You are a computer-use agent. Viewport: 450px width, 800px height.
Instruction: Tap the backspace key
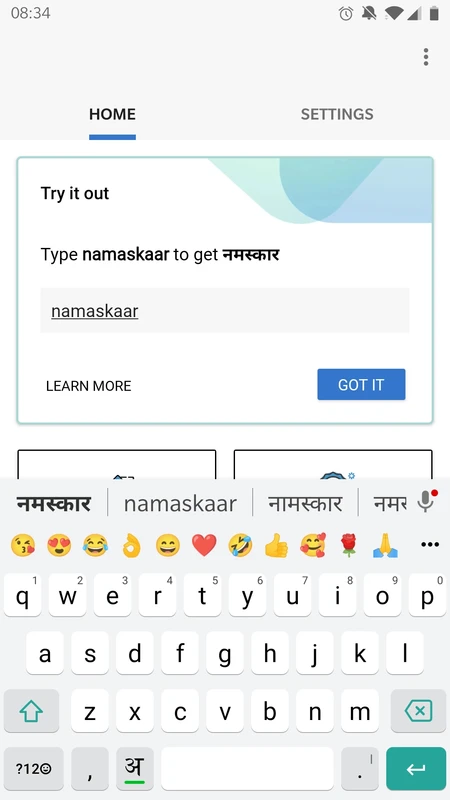click(x=418, y=711)
